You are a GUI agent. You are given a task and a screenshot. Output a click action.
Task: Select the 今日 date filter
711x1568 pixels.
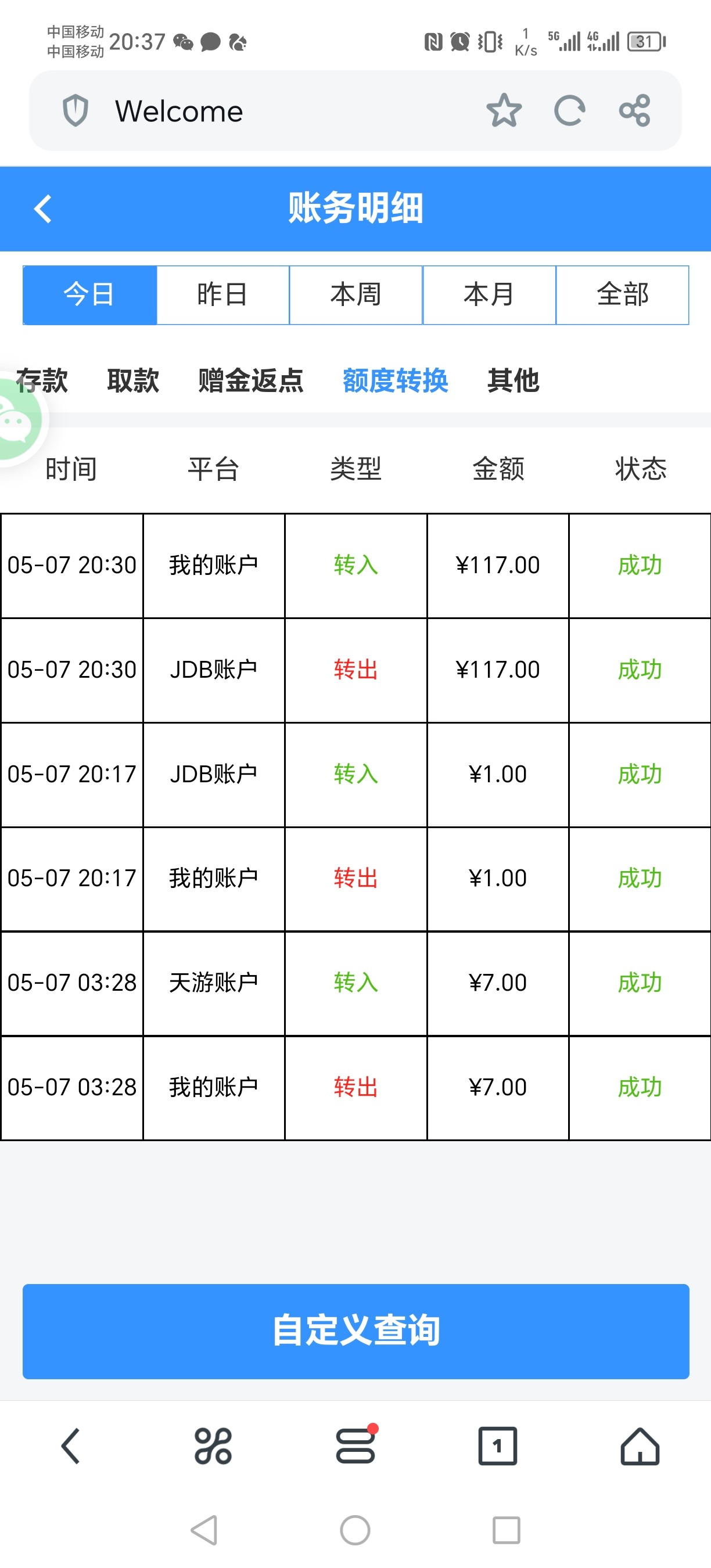89,295
